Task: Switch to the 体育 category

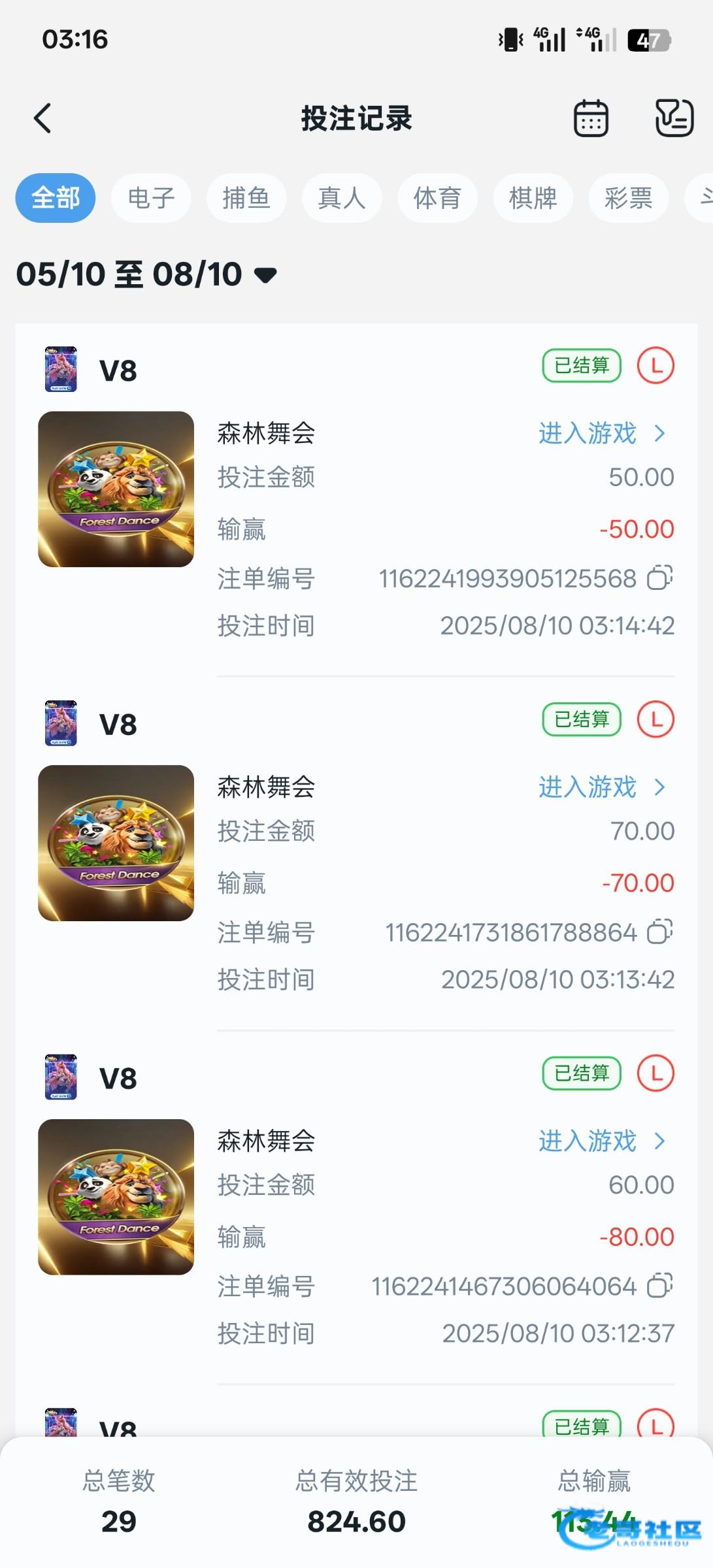Action: [437, 198]
